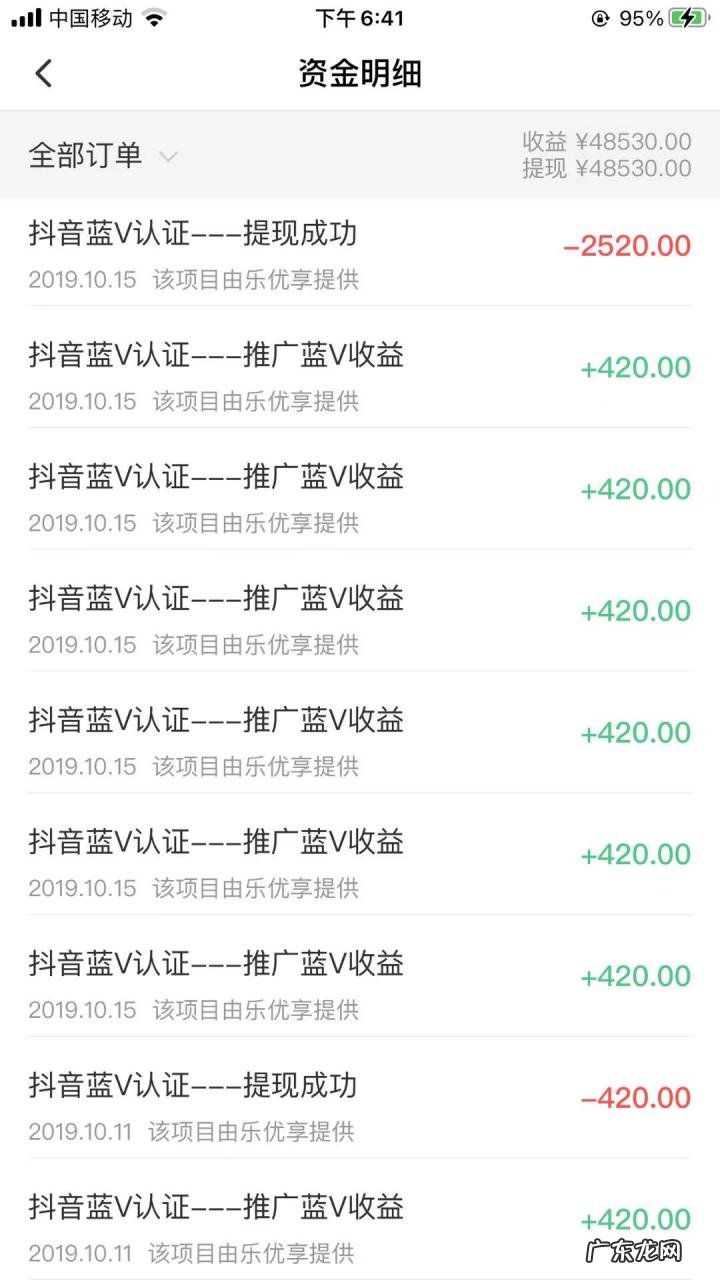This screenshot has width=720, height=1280.
Task: Tap the last 2019.10.11 收益 entry
Action: tap(360, 1220)
